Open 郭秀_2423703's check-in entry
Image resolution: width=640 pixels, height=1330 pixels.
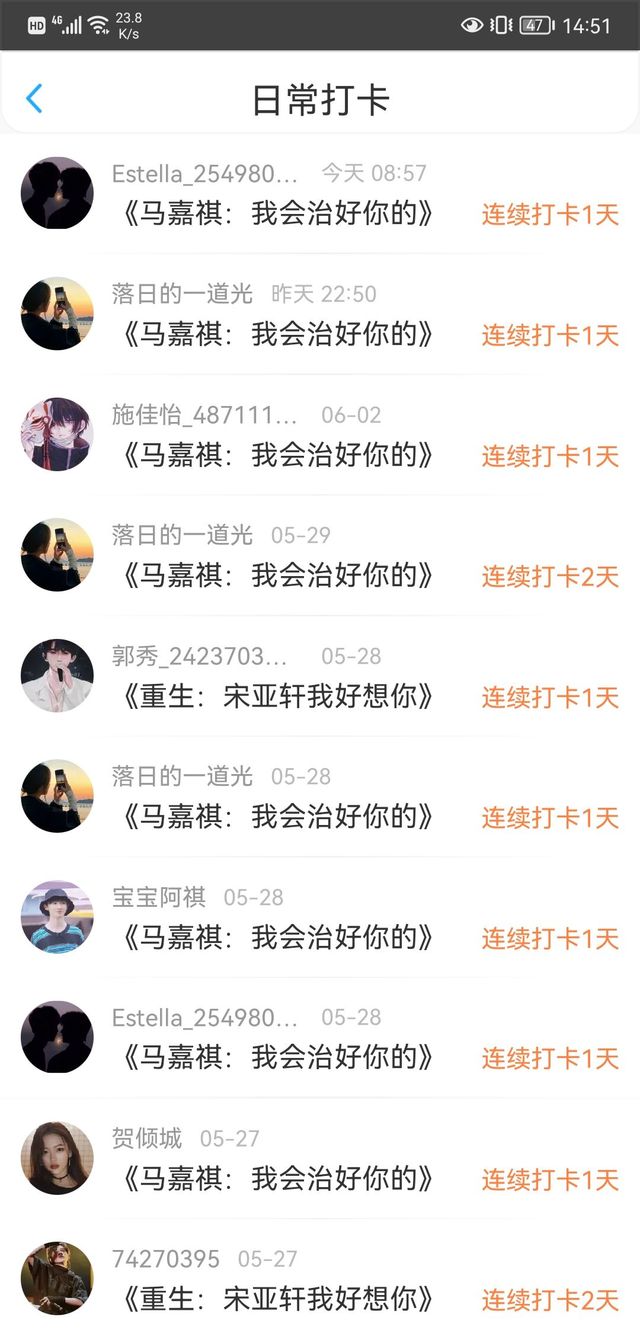[320, 676]
